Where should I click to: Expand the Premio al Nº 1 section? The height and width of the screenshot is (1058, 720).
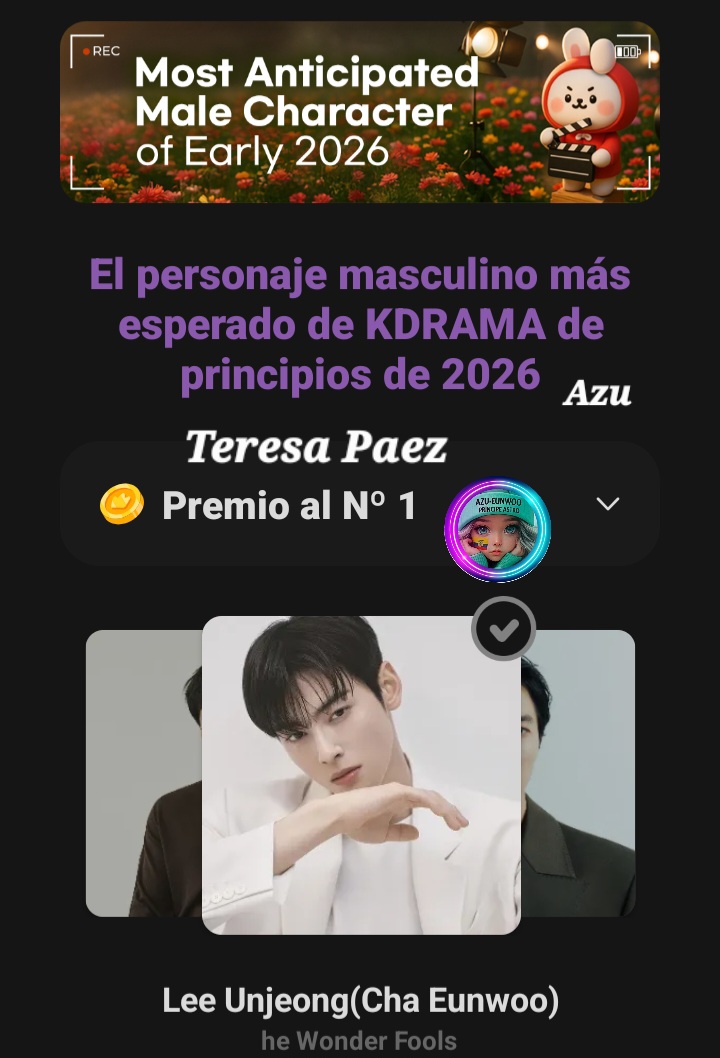pyautogui.click(x=607, y=504)
